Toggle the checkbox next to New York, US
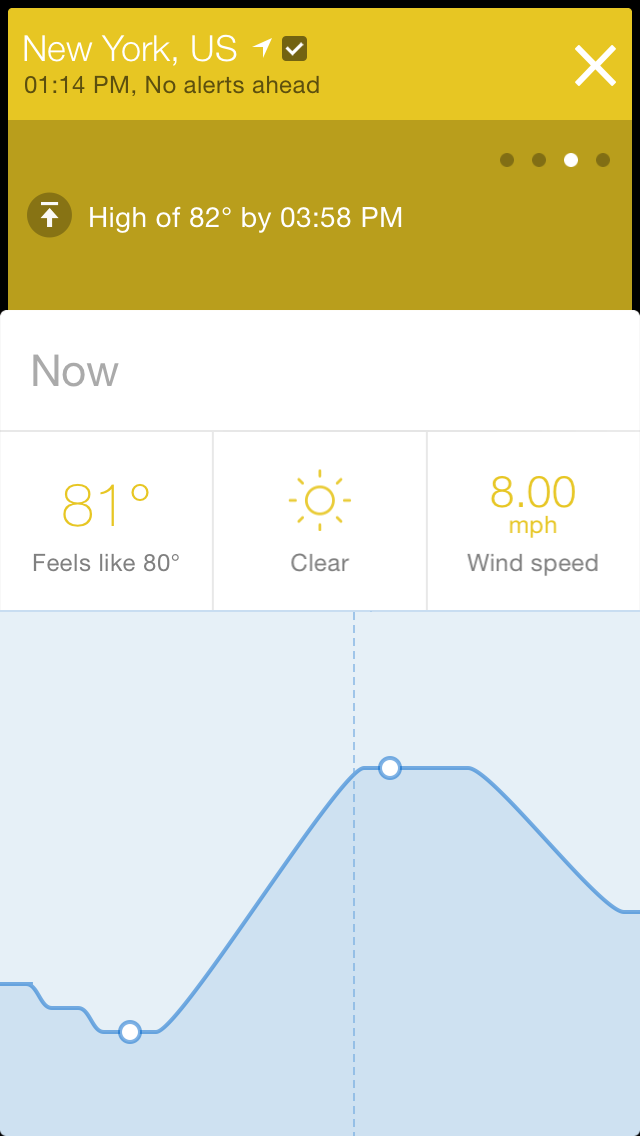Screen dimensions: 640x1136 [294, 47]
